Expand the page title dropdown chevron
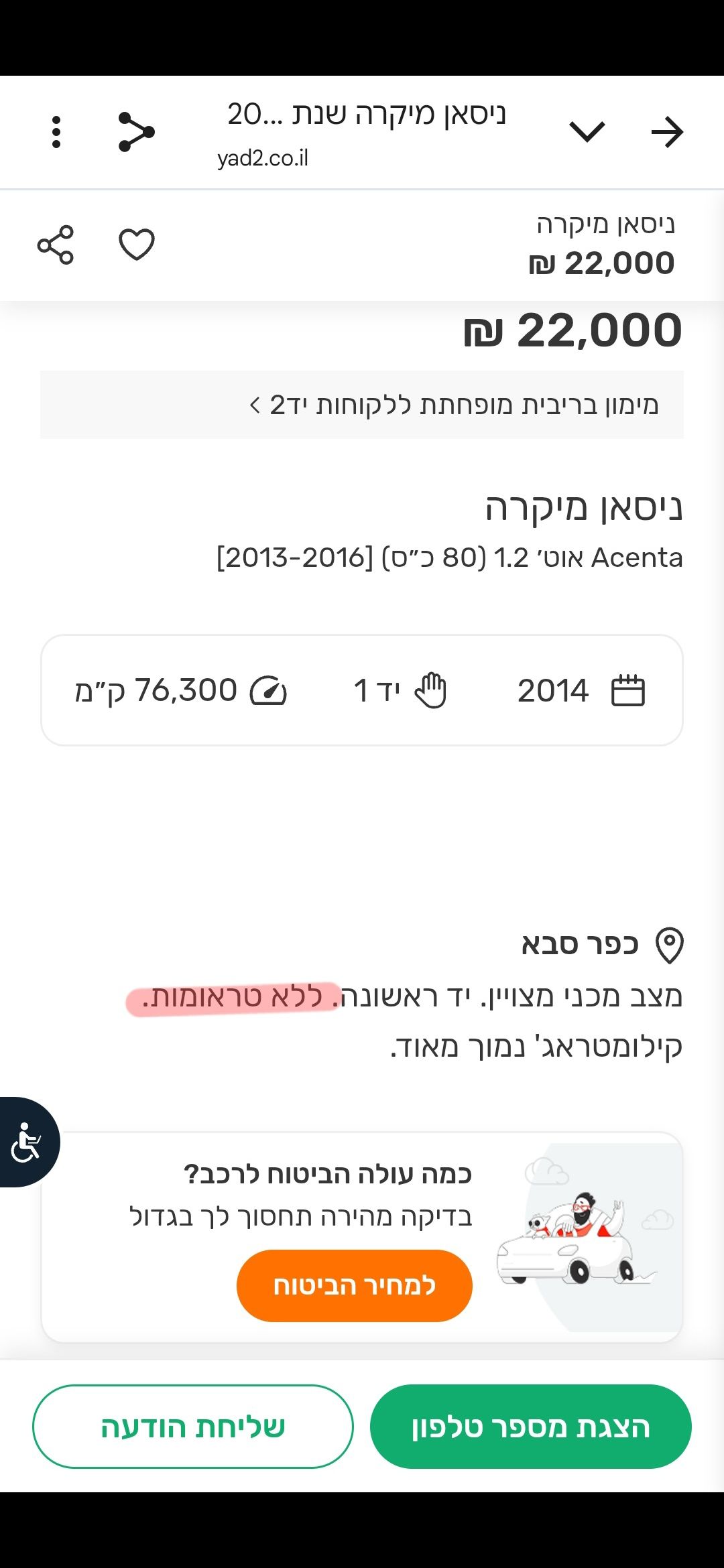Image resolution: width=724 pixels, height=1568 pixels. pyautogui.click(x=587, y=131)
